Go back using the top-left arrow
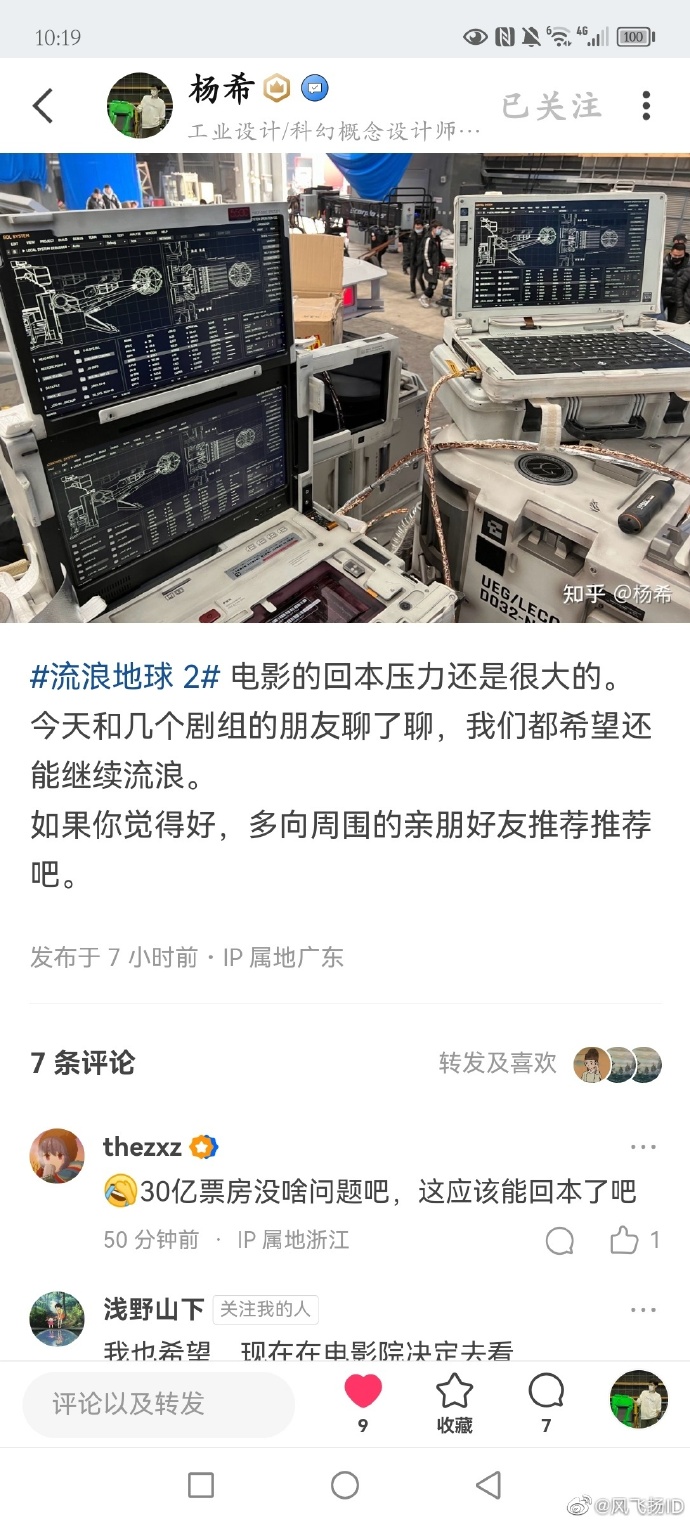This screenshot has height=1522, width=690. click(x=43, y=106)
